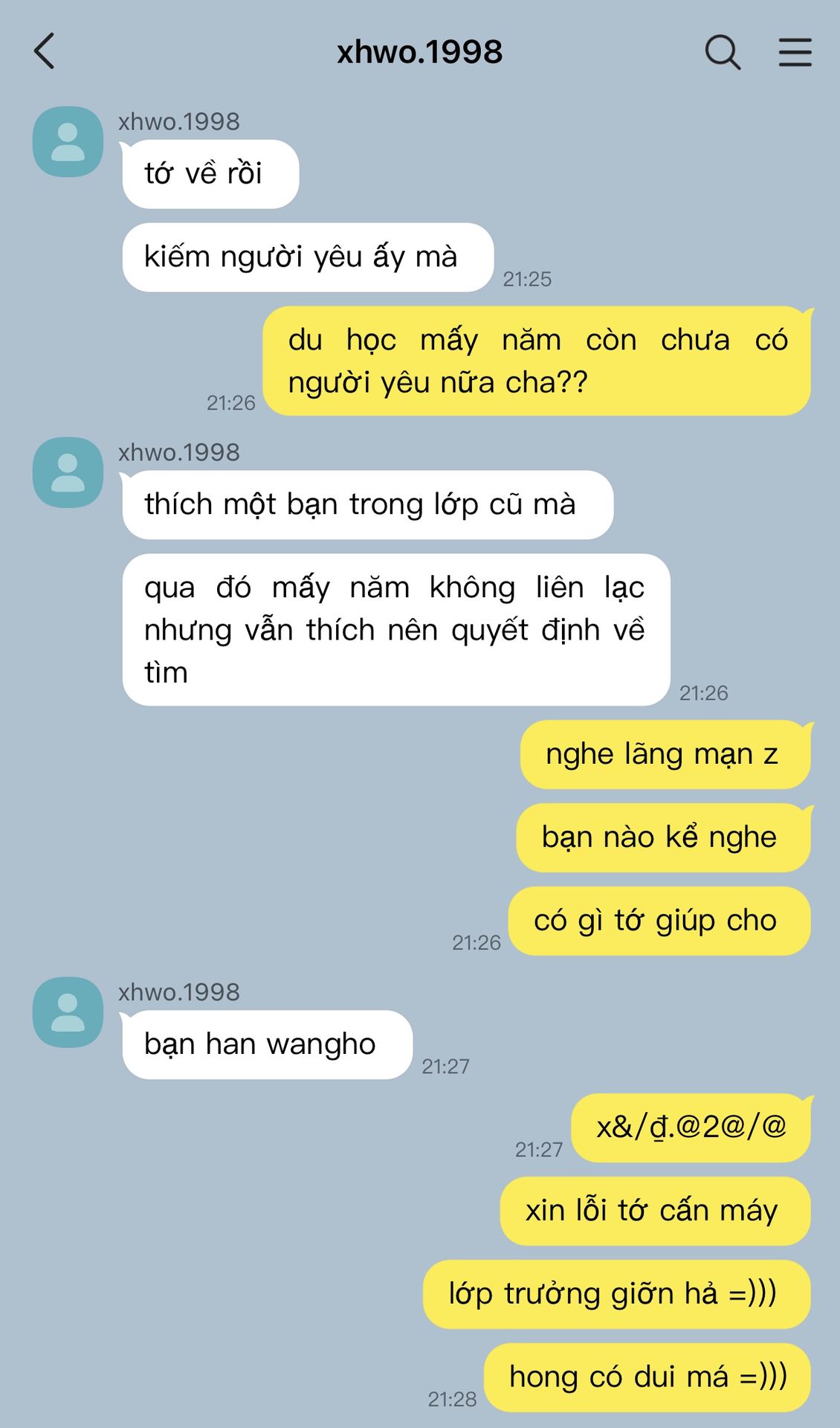The image size is (840, 1428).
Task: View sender's profile beside "bạn han wangho"
Action: click(68, 1012)
